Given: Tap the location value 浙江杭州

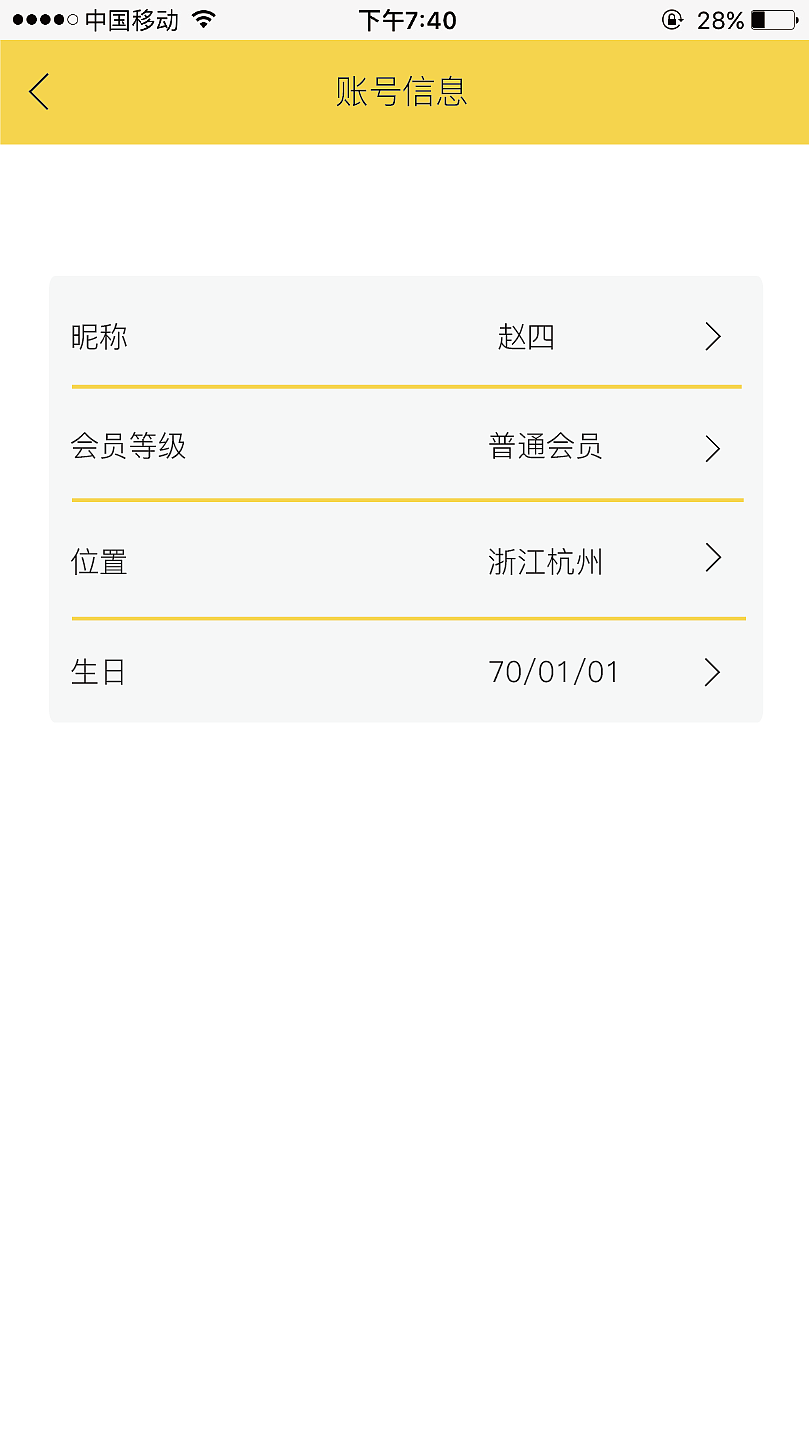Looking at the screenshot, I should [545, 562].
